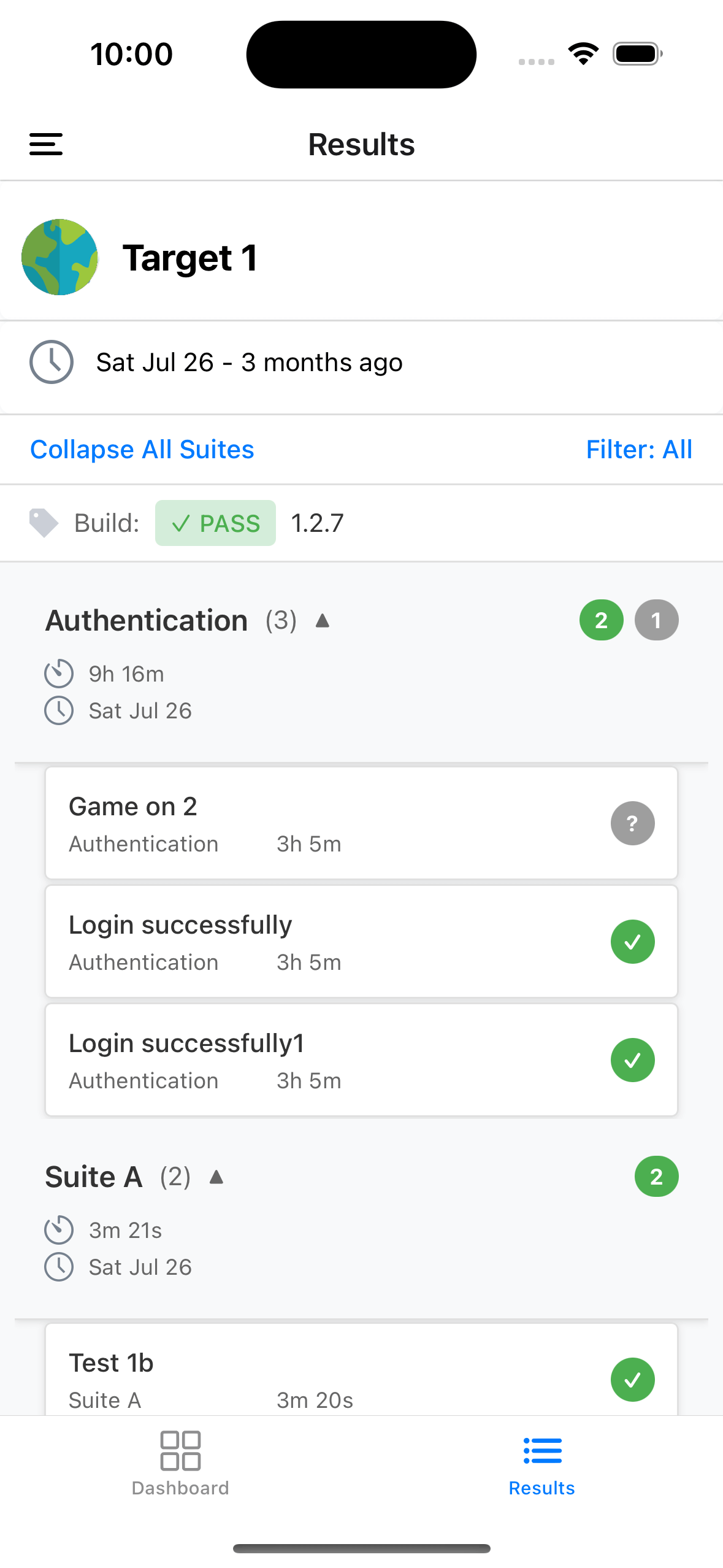Click the clock icon beside Sat Jul 26
Screen dimensions: 723x1568
[53, 362]
